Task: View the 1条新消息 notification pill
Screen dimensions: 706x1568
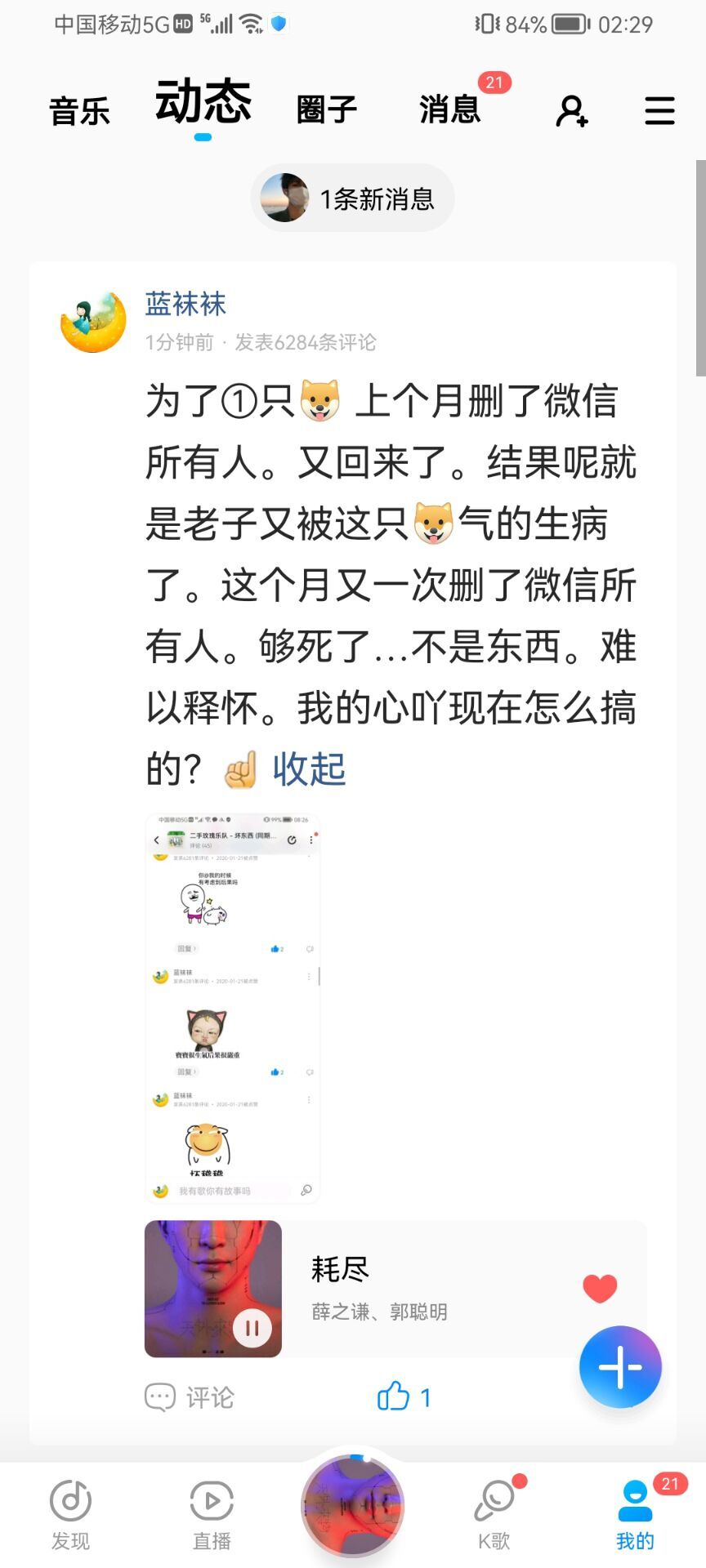Action: (353, 198)
